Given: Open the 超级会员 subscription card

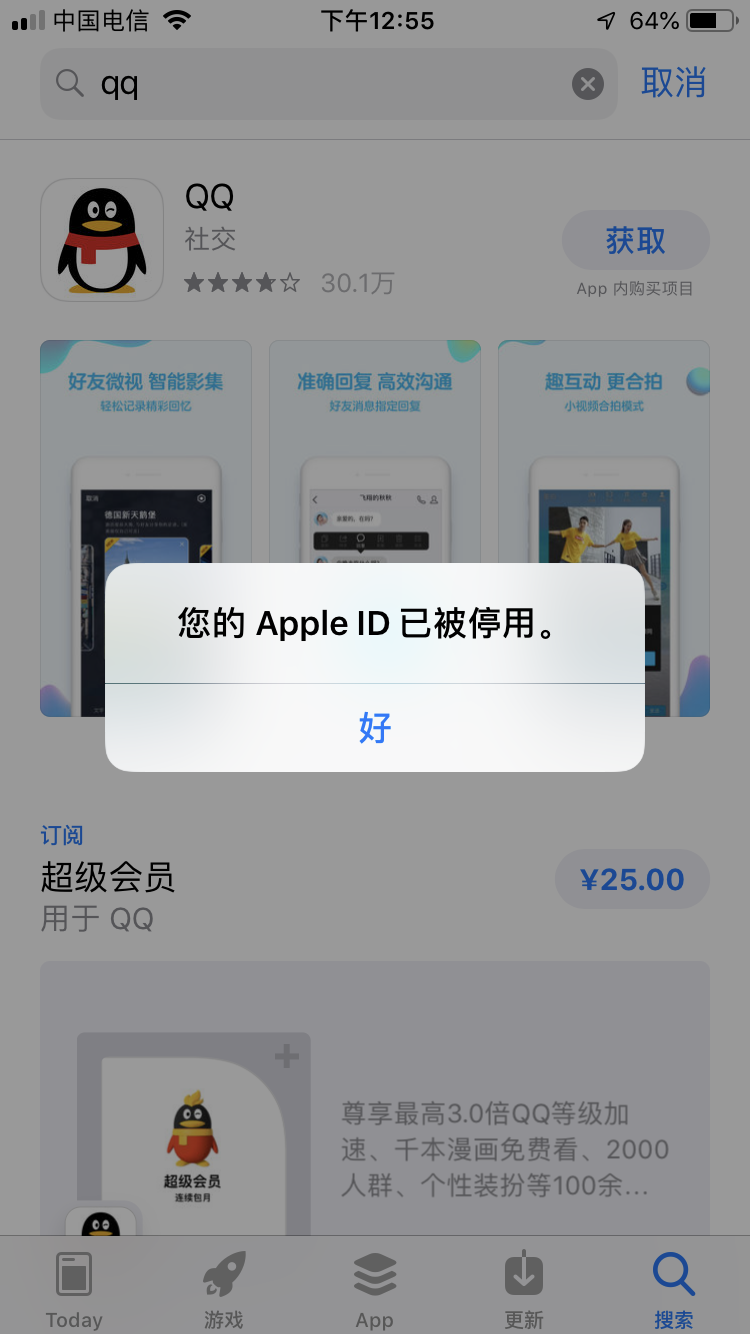Looking at the screenshot, I should coord(375,1098).
